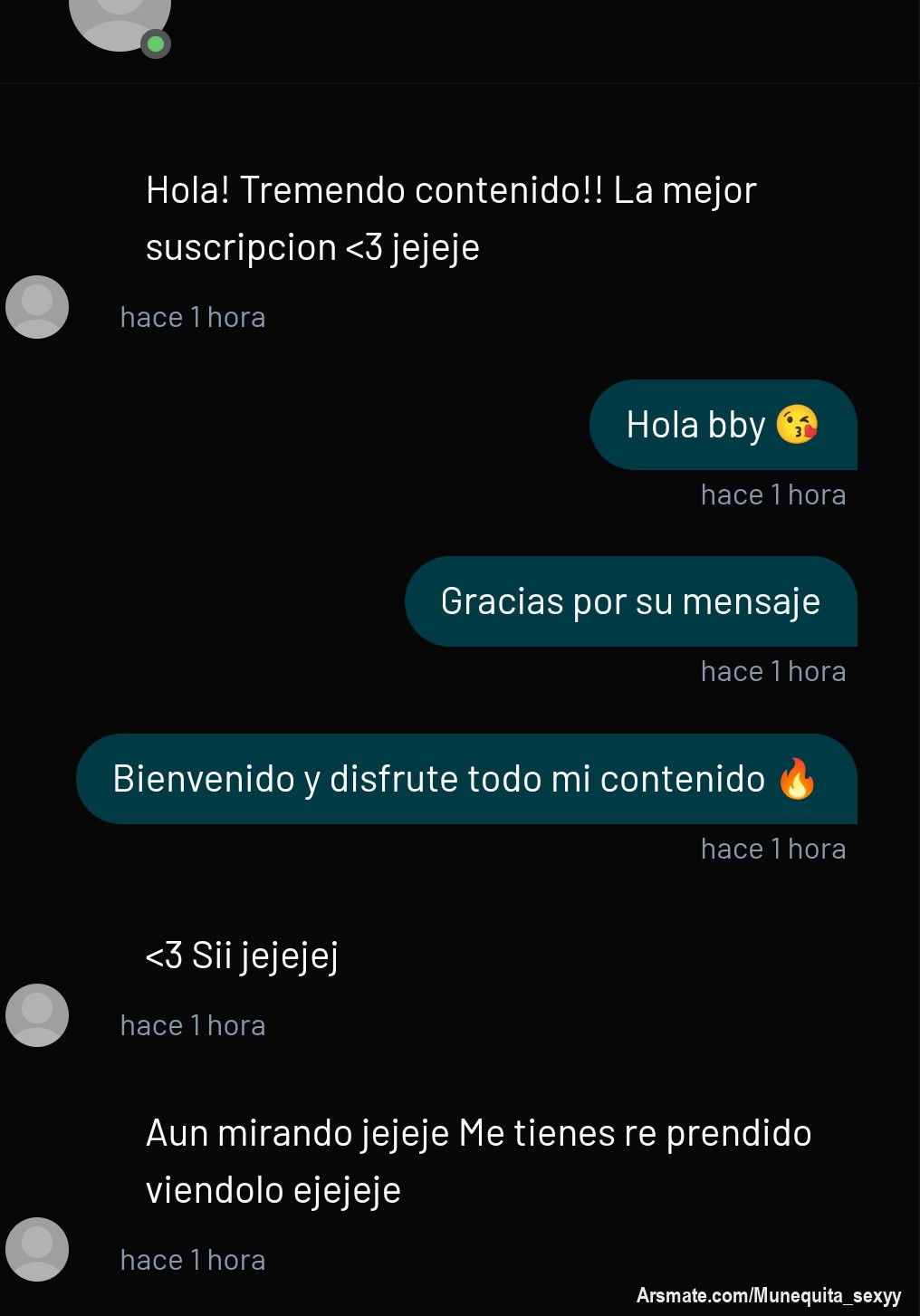Screen dimensions: 920x1316
Task: Click the avatar next to '<3 Sii jejejej'
Action: pyautogui.click(x=36, y=1015)
